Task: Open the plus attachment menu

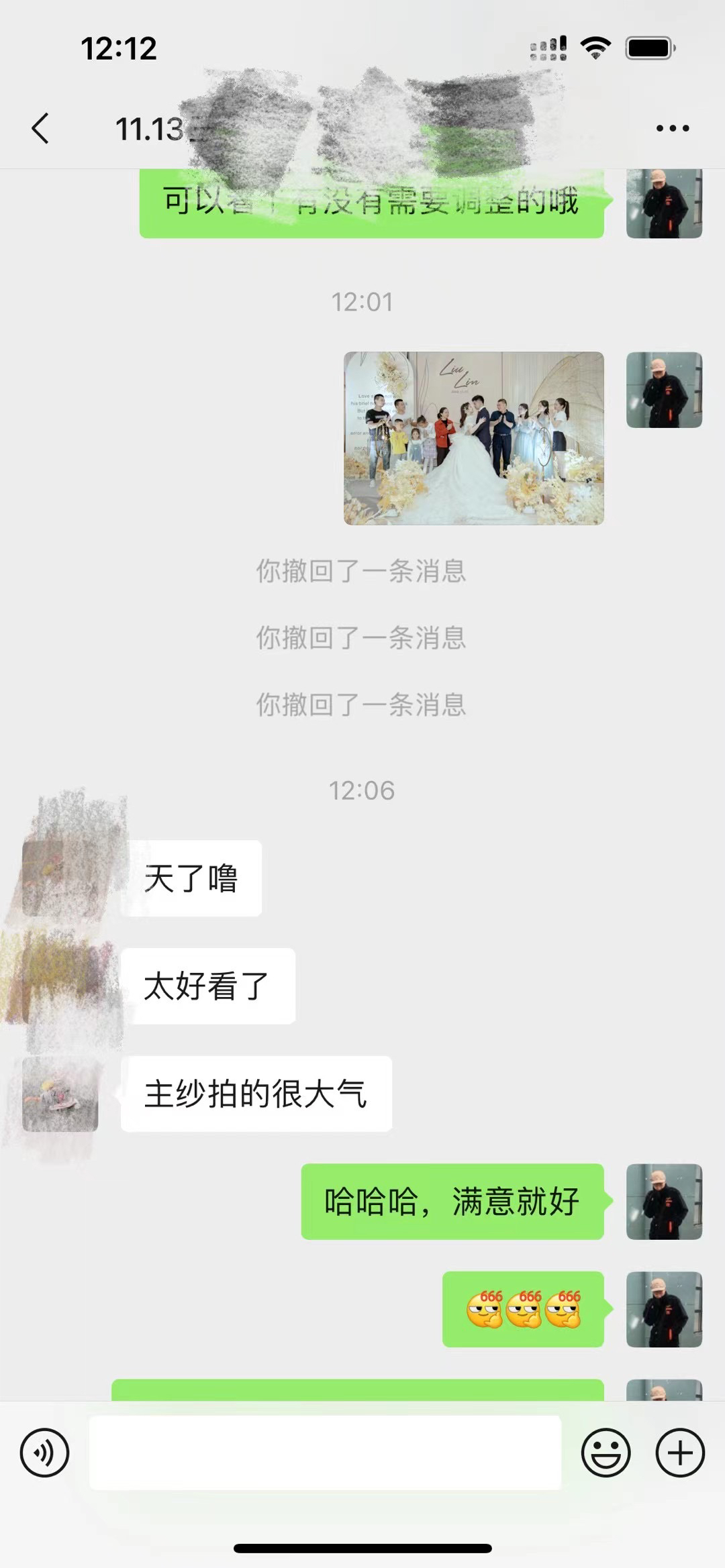Action: [x=679, y=1453]
